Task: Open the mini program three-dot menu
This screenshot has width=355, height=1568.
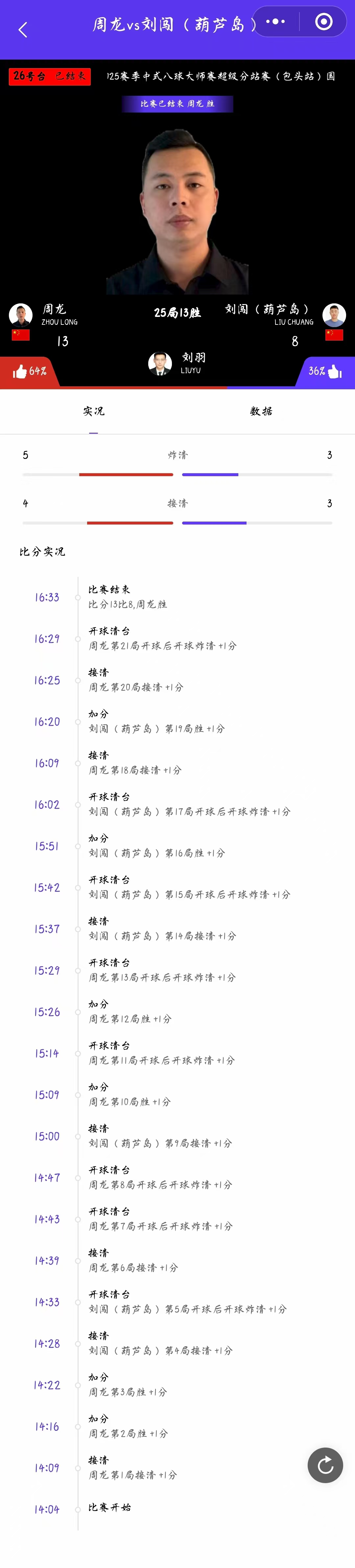Action: coord(275,22)
